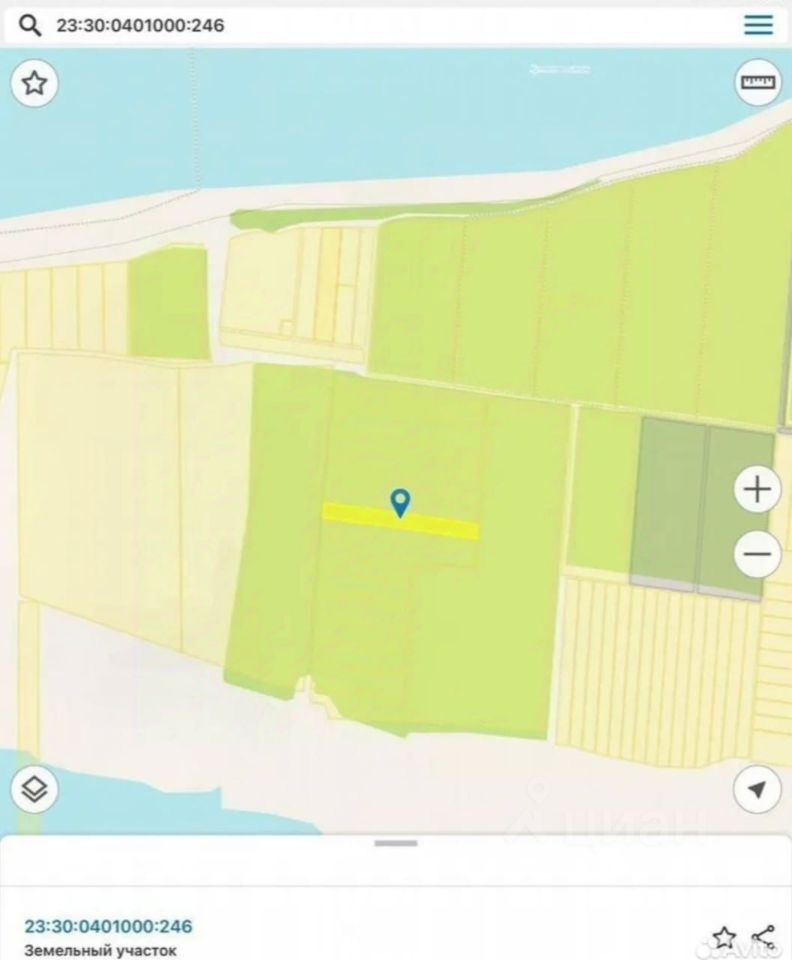Center map on my location

tap(757, 791)
